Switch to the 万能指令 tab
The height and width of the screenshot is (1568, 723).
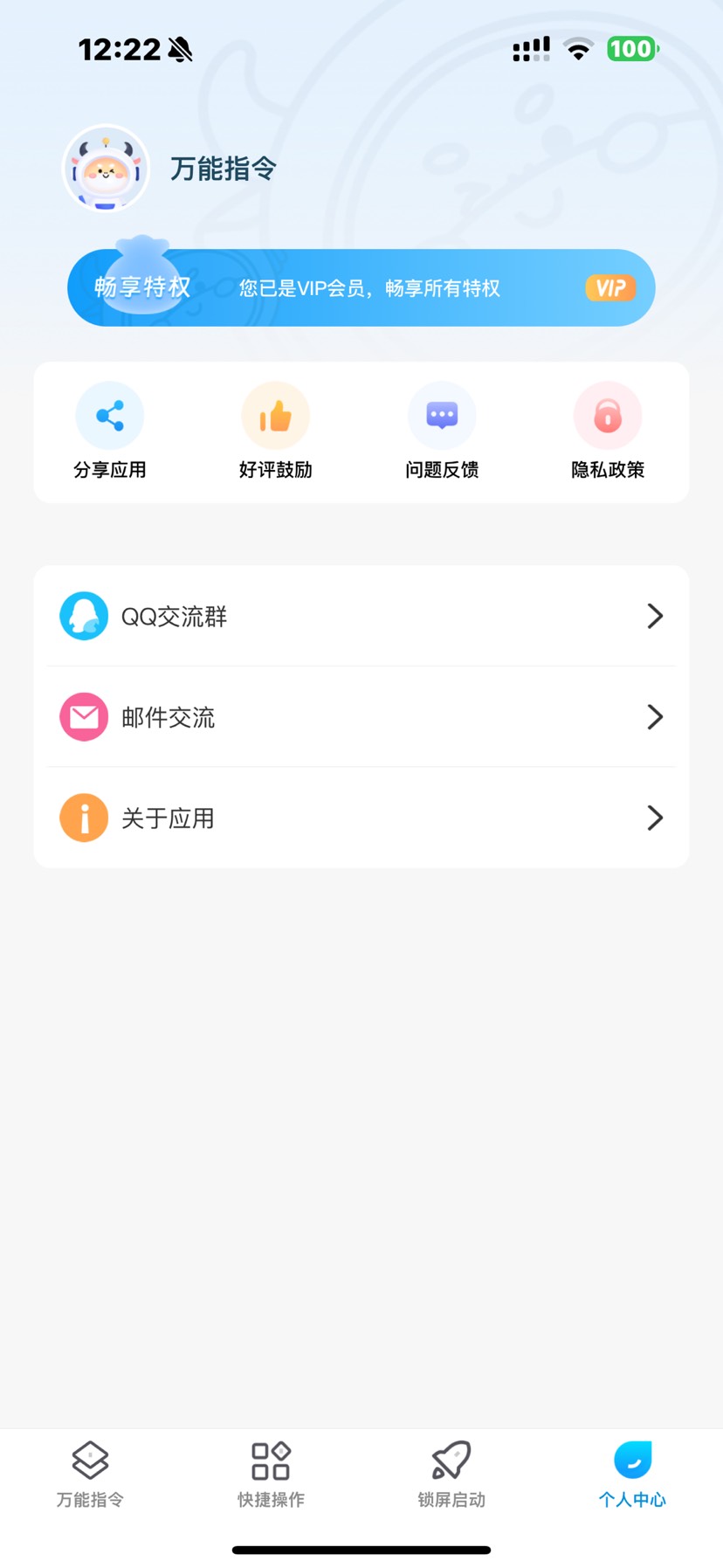[90, 1475]
